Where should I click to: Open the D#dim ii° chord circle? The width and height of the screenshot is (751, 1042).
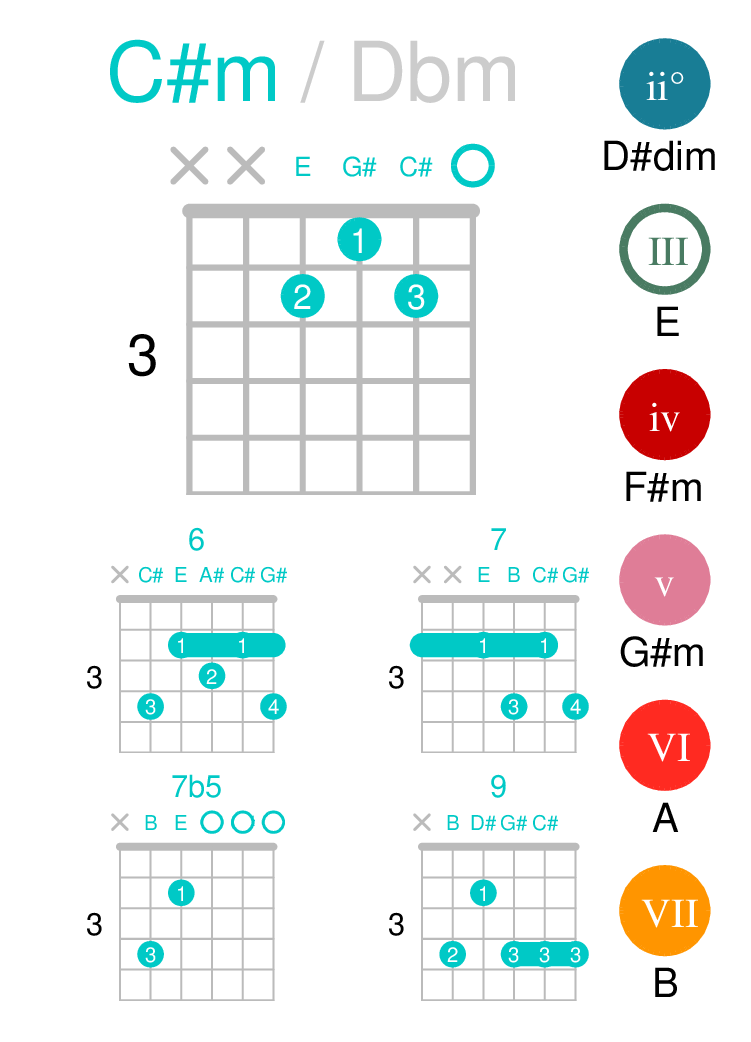tap(665, 84)
